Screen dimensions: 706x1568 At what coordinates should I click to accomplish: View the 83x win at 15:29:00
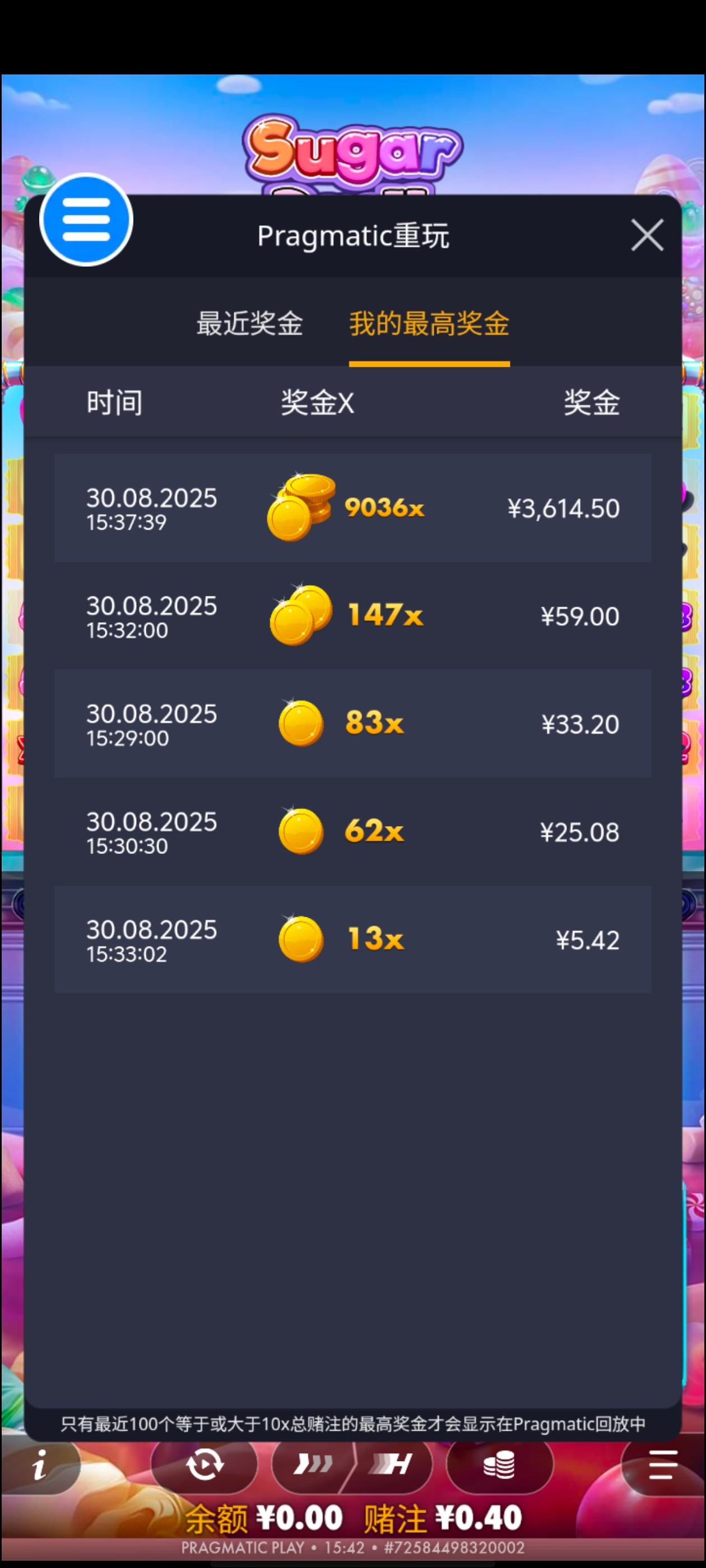[352, 723]
